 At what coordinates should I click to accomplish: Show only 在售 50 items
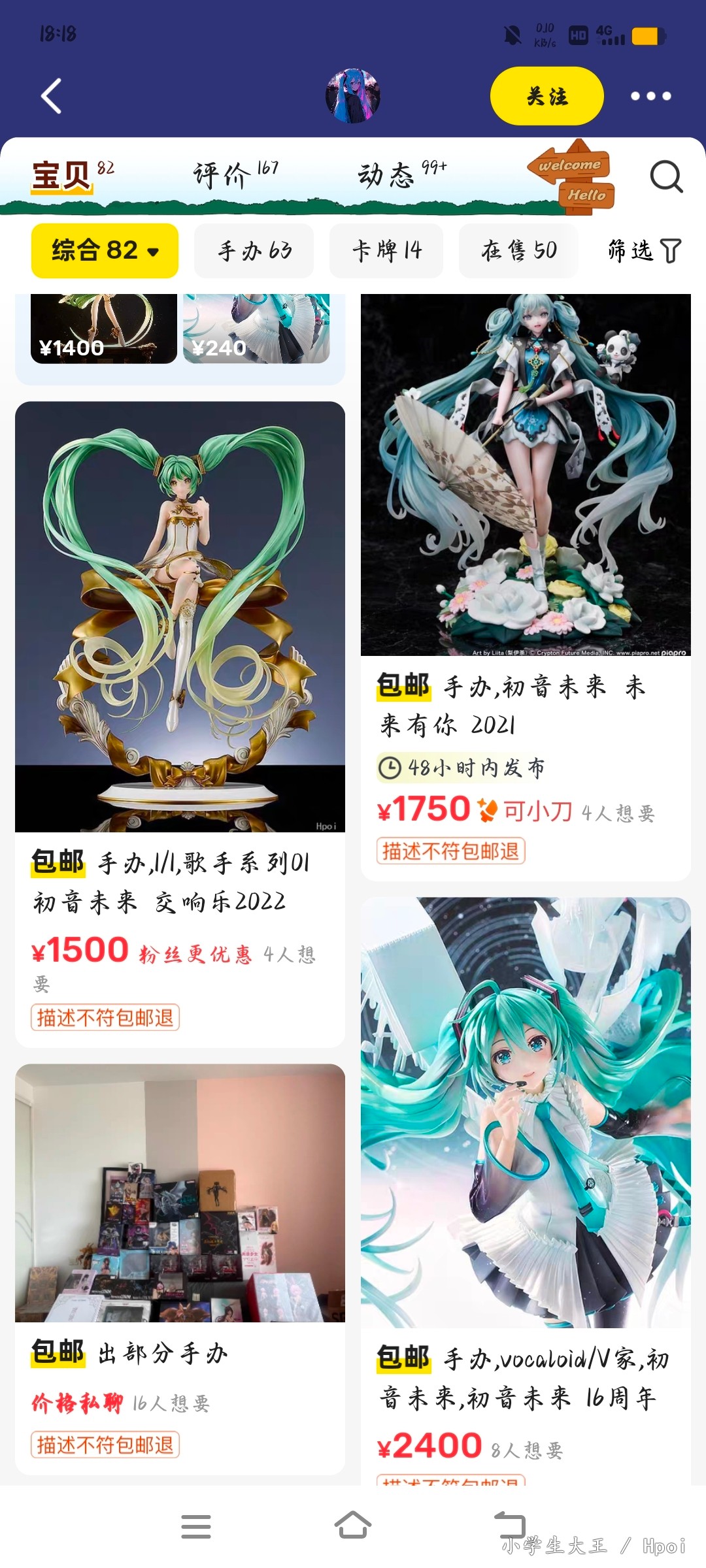click(x=518, y=251)
